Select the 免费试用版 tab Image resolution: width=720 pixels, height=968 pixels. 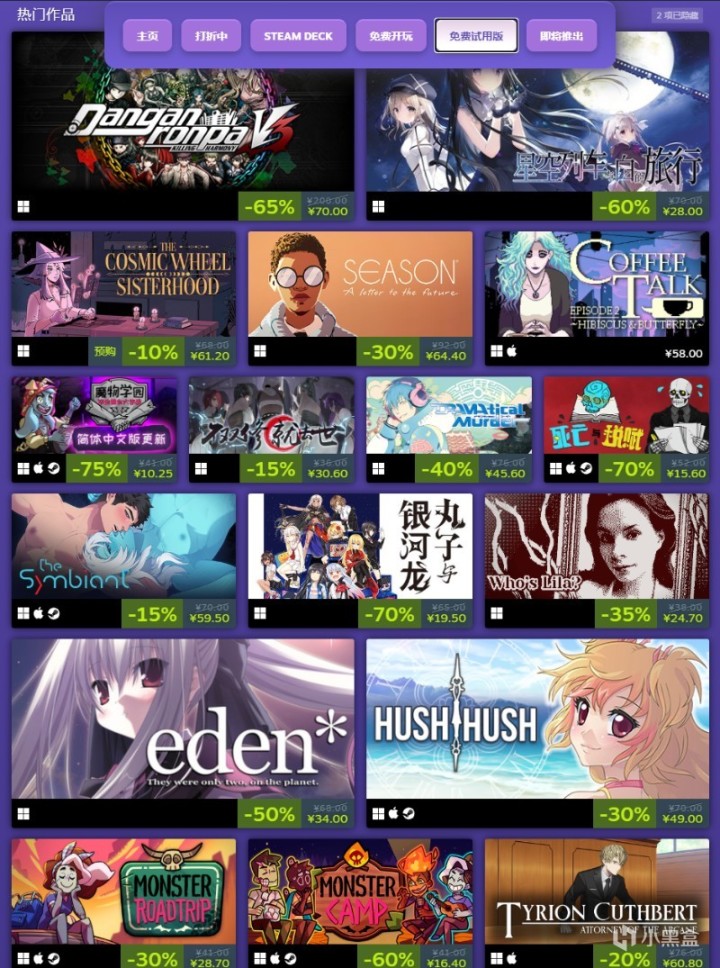point(476,36)
